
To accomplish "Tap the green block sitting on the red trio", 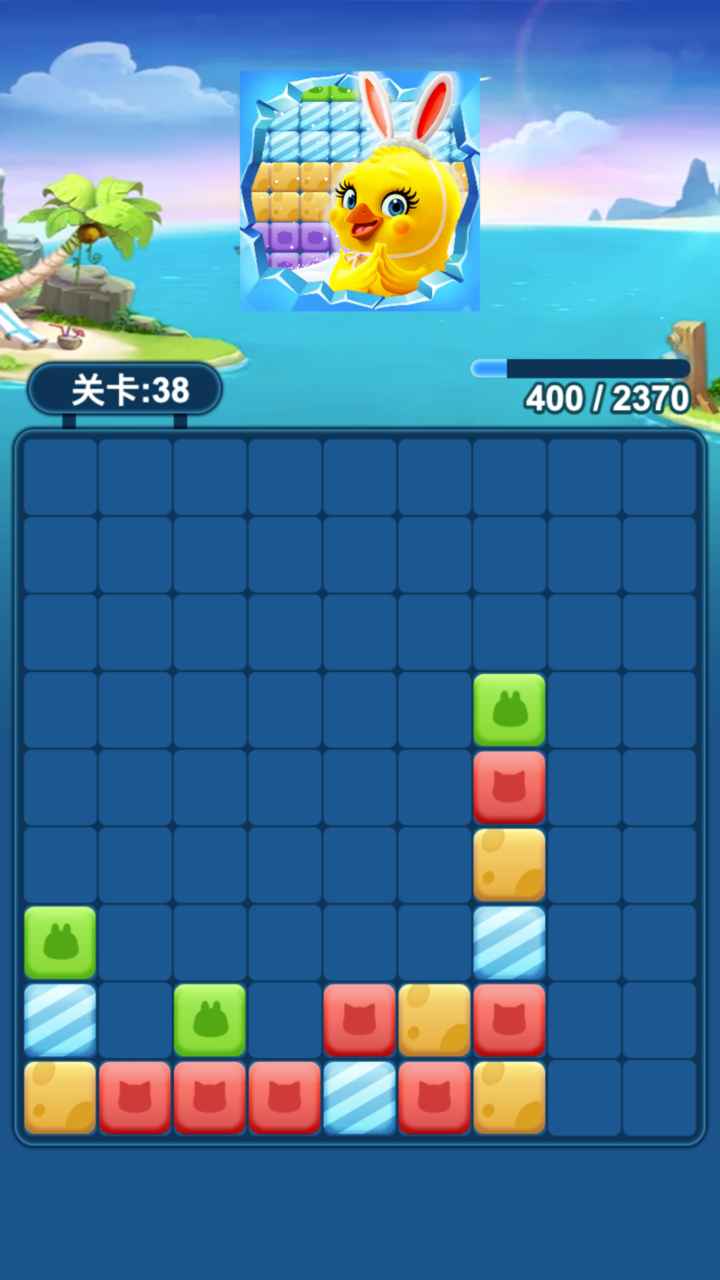I will coord(209,1020).
